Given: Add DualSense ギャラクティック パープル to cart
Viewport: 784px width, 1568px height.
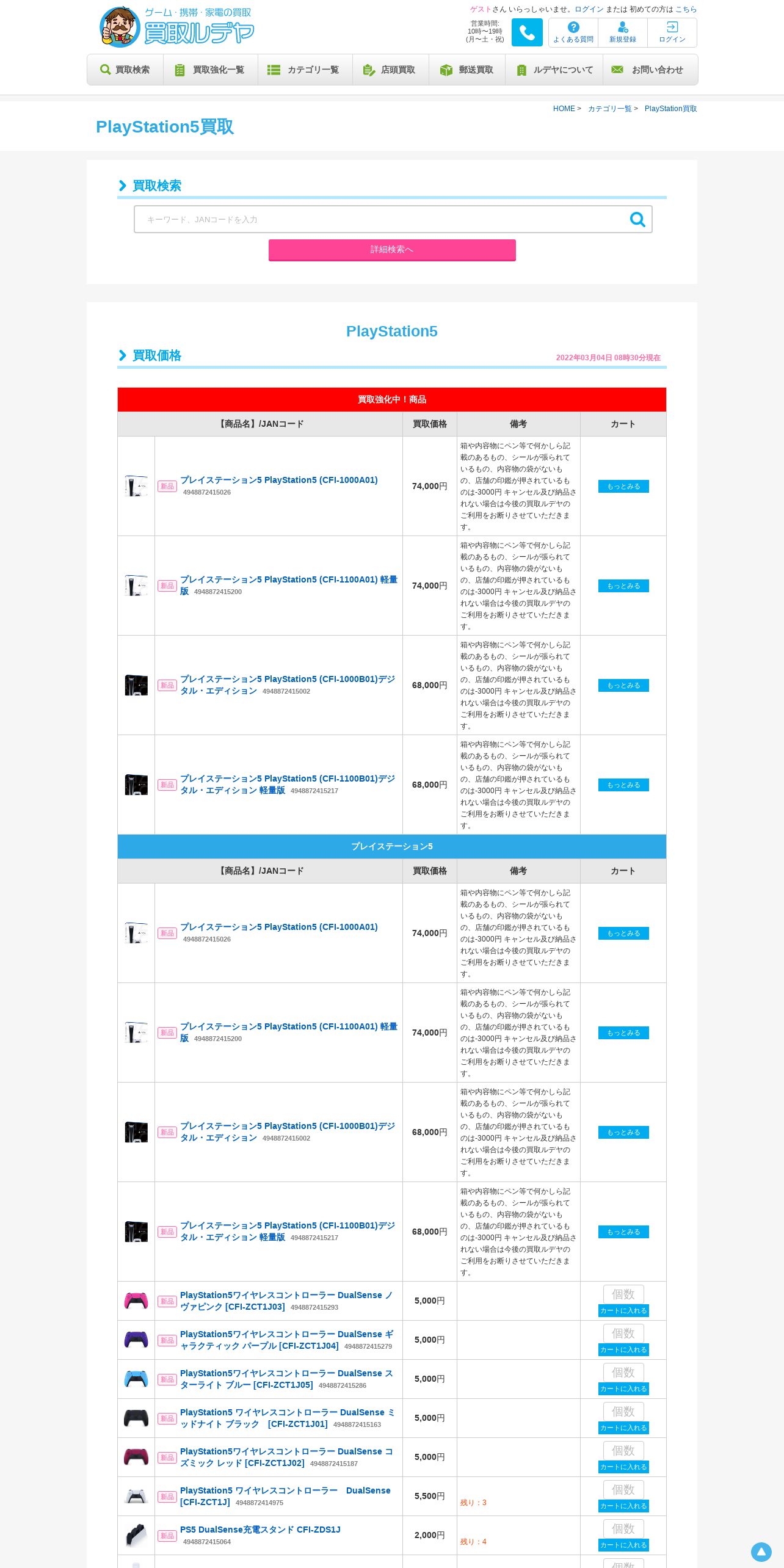Looking at the screenshot, I should pos(623,1349).
